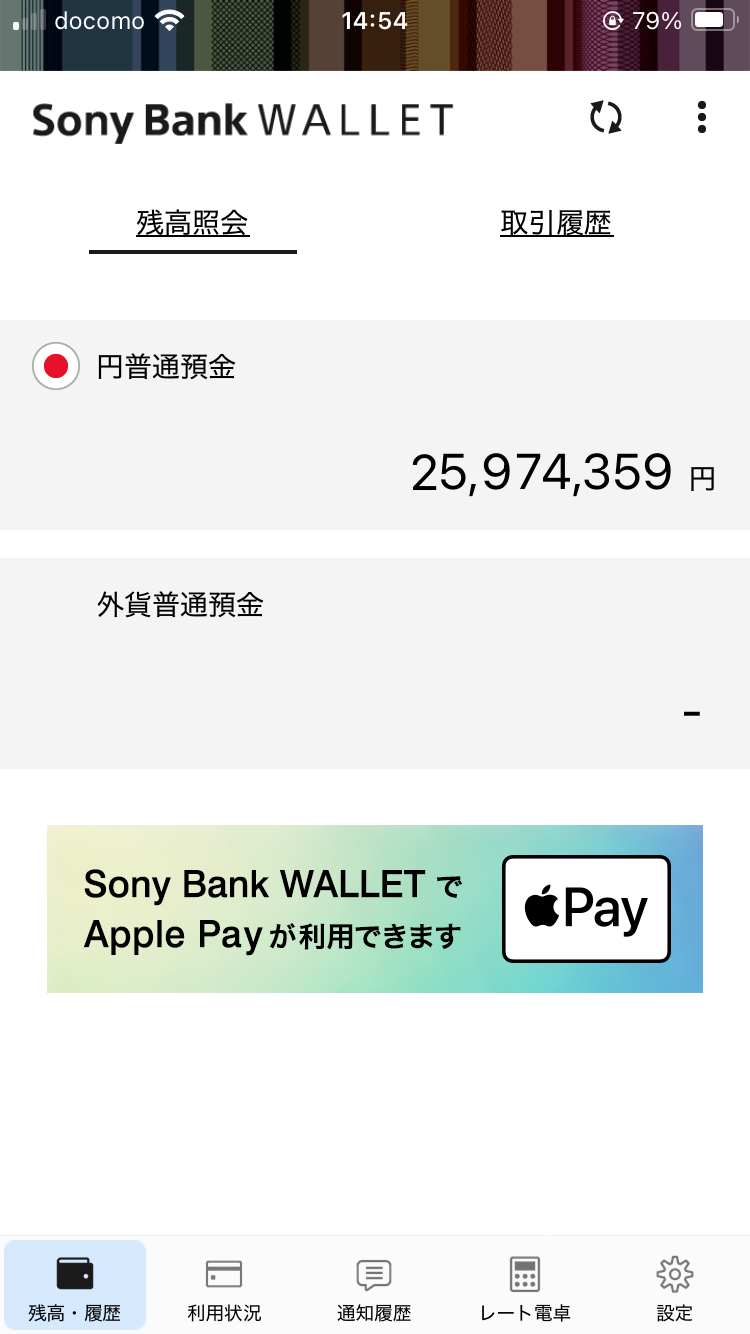750x1334 pixels.
Task: Open the three-dot overflow menu
Action: (702, 118)
